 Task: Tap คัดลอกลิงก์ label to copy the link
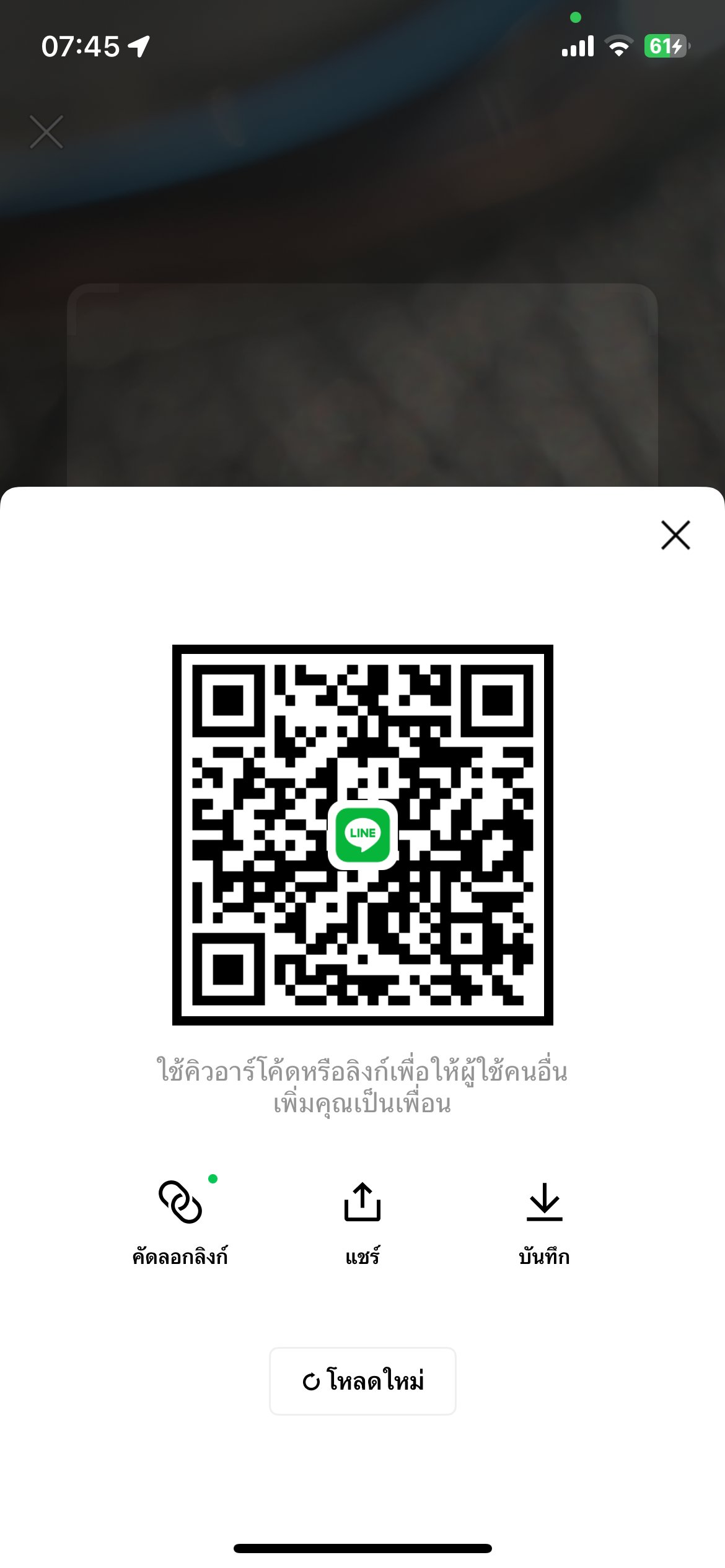coord(182,1255)
